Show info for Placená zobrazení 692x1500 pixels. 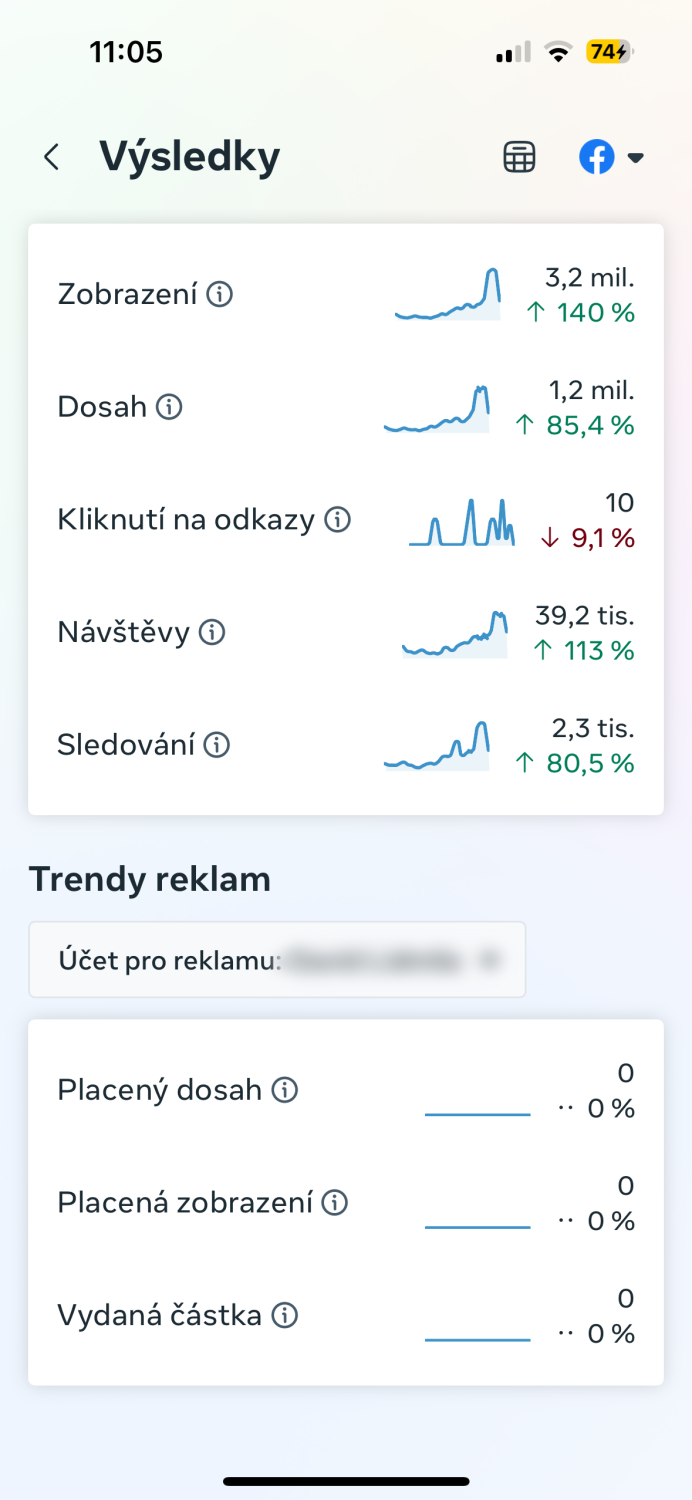coord(335,1203)
